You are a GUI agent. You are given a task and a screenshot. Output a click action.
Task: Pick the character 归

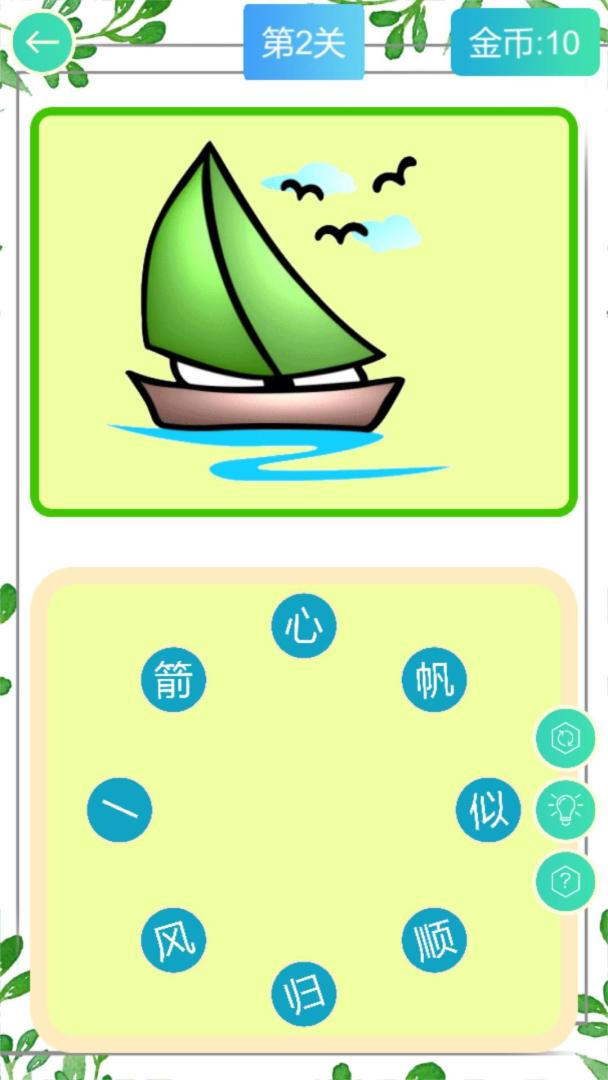[304, 995]
